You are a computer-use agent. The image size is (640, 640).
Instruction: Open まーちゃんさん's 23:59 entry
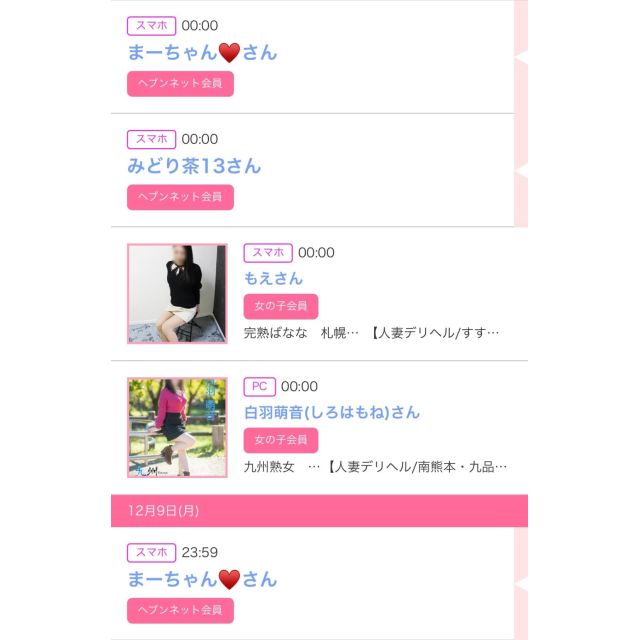(202, 579)
